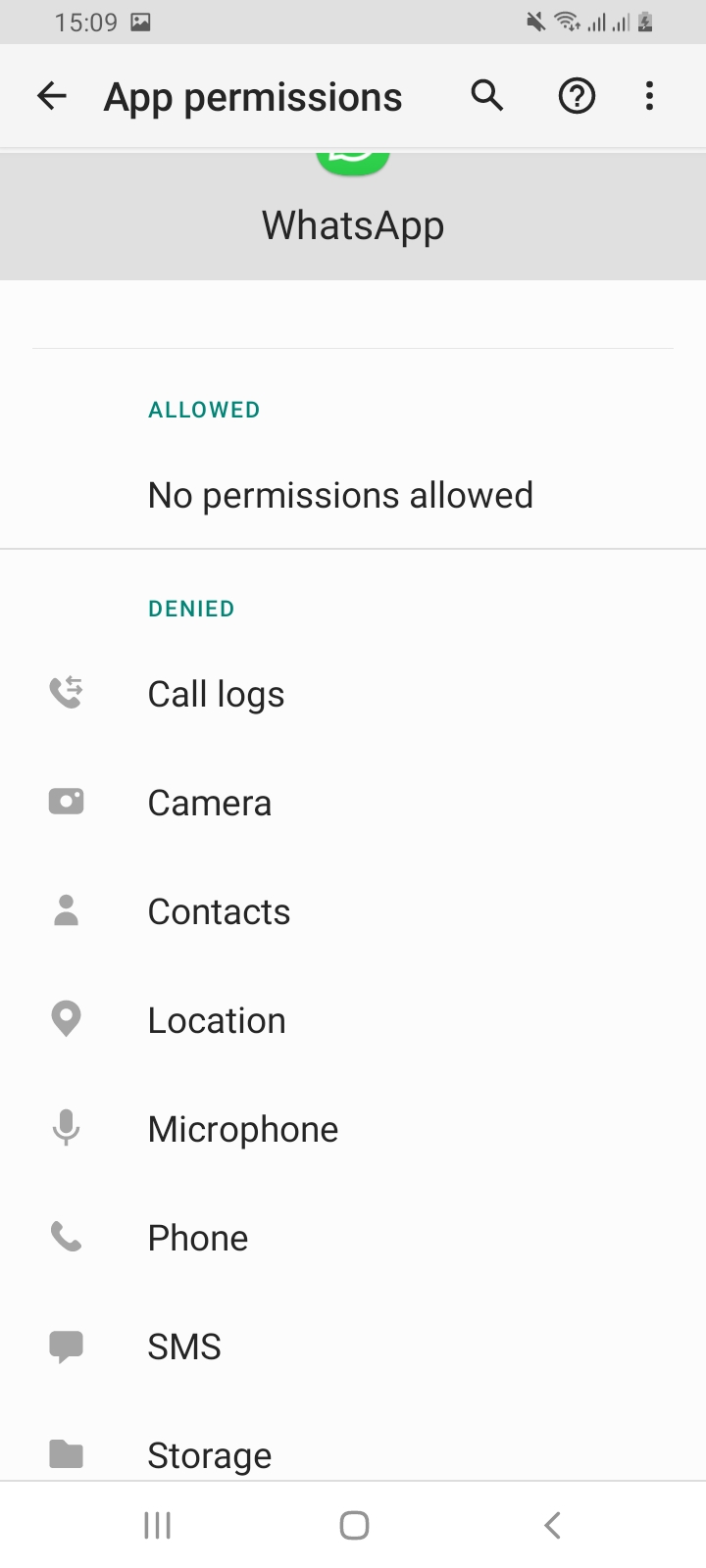Open search in App permissions
The height and width of the screenshot is (1568, 706).
[x=487, y=96]
